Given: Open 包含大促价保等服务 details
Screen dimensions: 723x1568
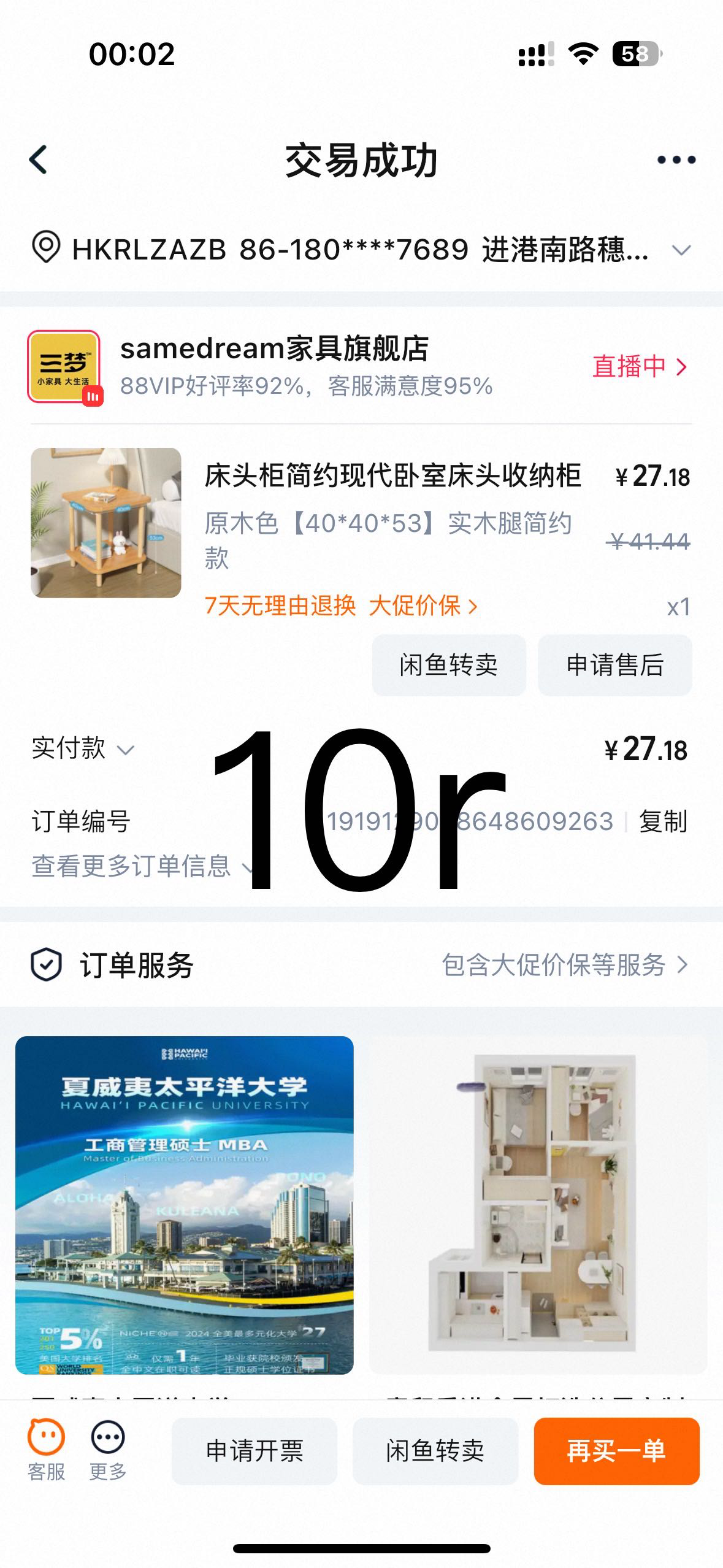Looking at the screenshot, I should 554,965.
